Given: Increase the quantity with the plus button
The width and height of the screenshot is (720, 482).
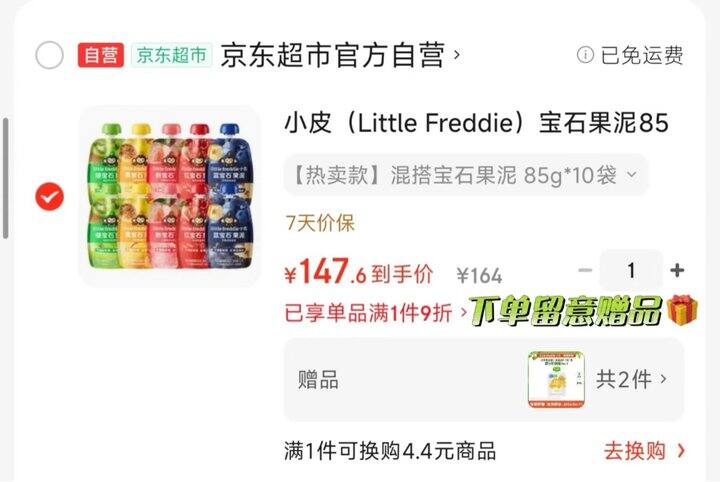Looking at the screenshot, I should click(x=677, y=270).
